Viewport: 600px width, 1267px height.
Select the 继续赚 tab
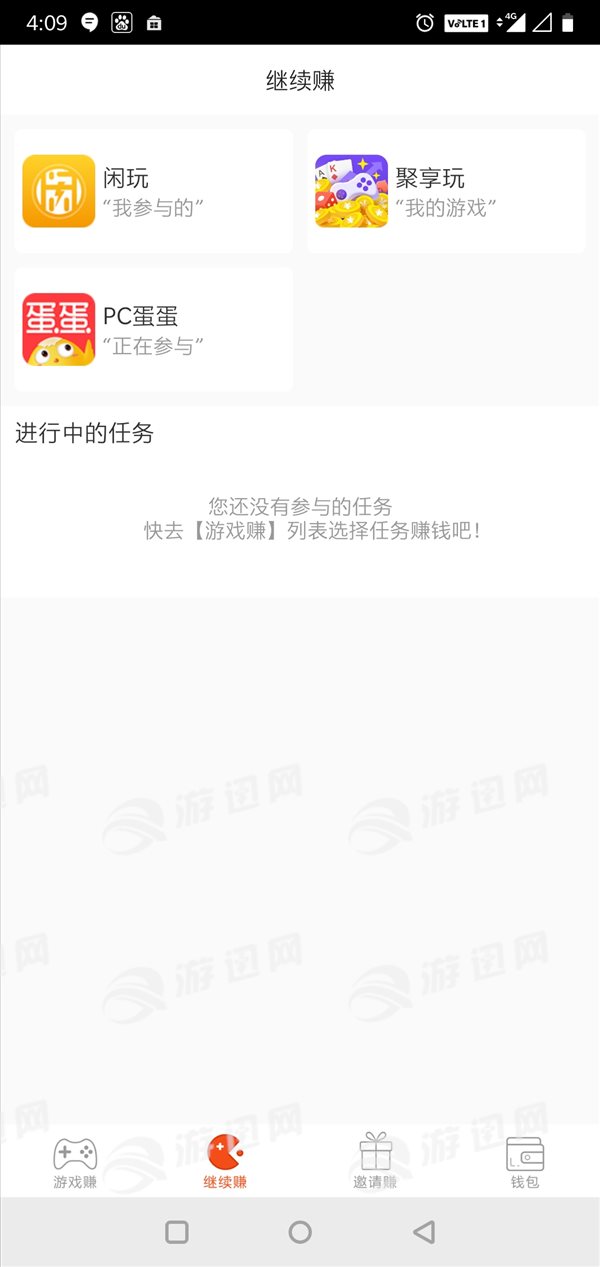click(225, 1162)
